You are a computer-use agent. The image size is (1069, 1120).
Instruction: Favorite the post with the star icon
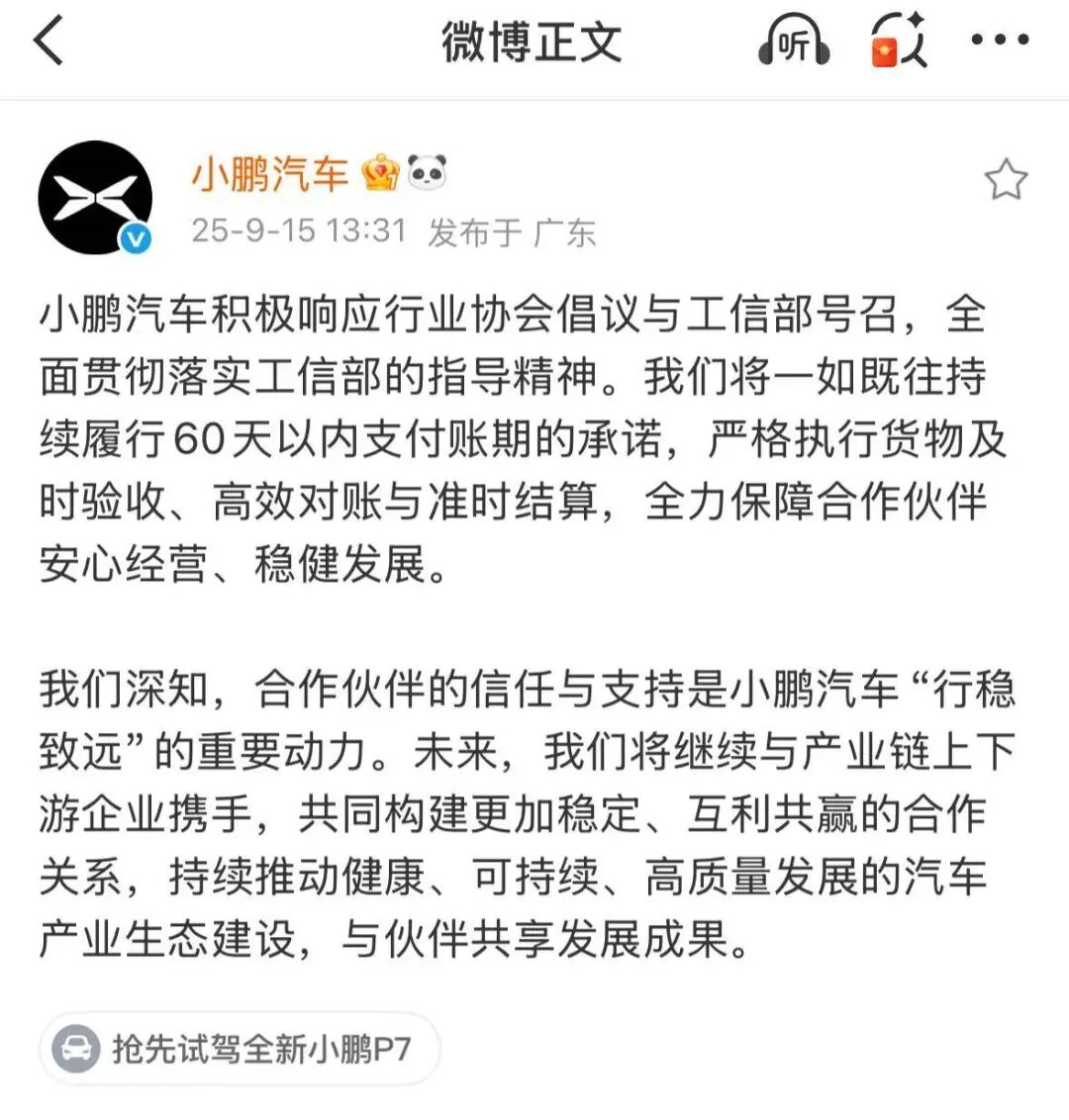[x=1006, y=180]
